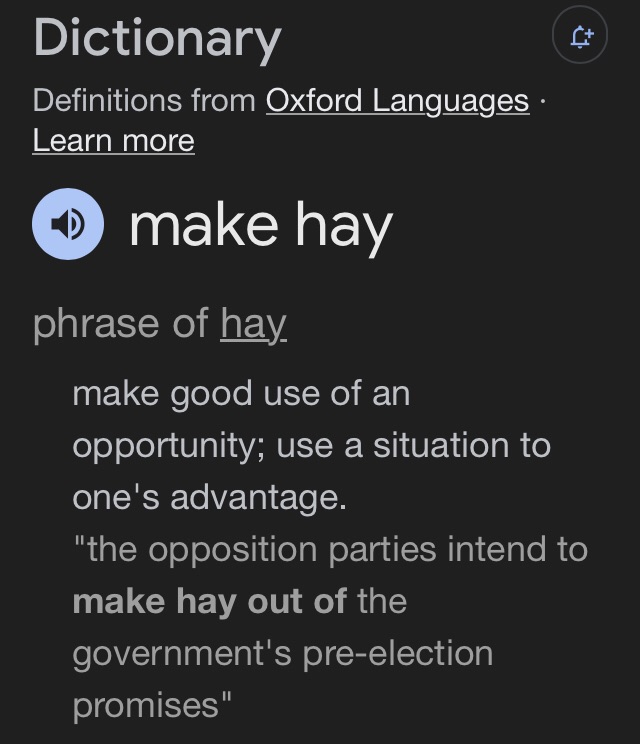Open the Oxford Languages link
The width and height of the screenshot is (640, 744).
click(397, 101)
